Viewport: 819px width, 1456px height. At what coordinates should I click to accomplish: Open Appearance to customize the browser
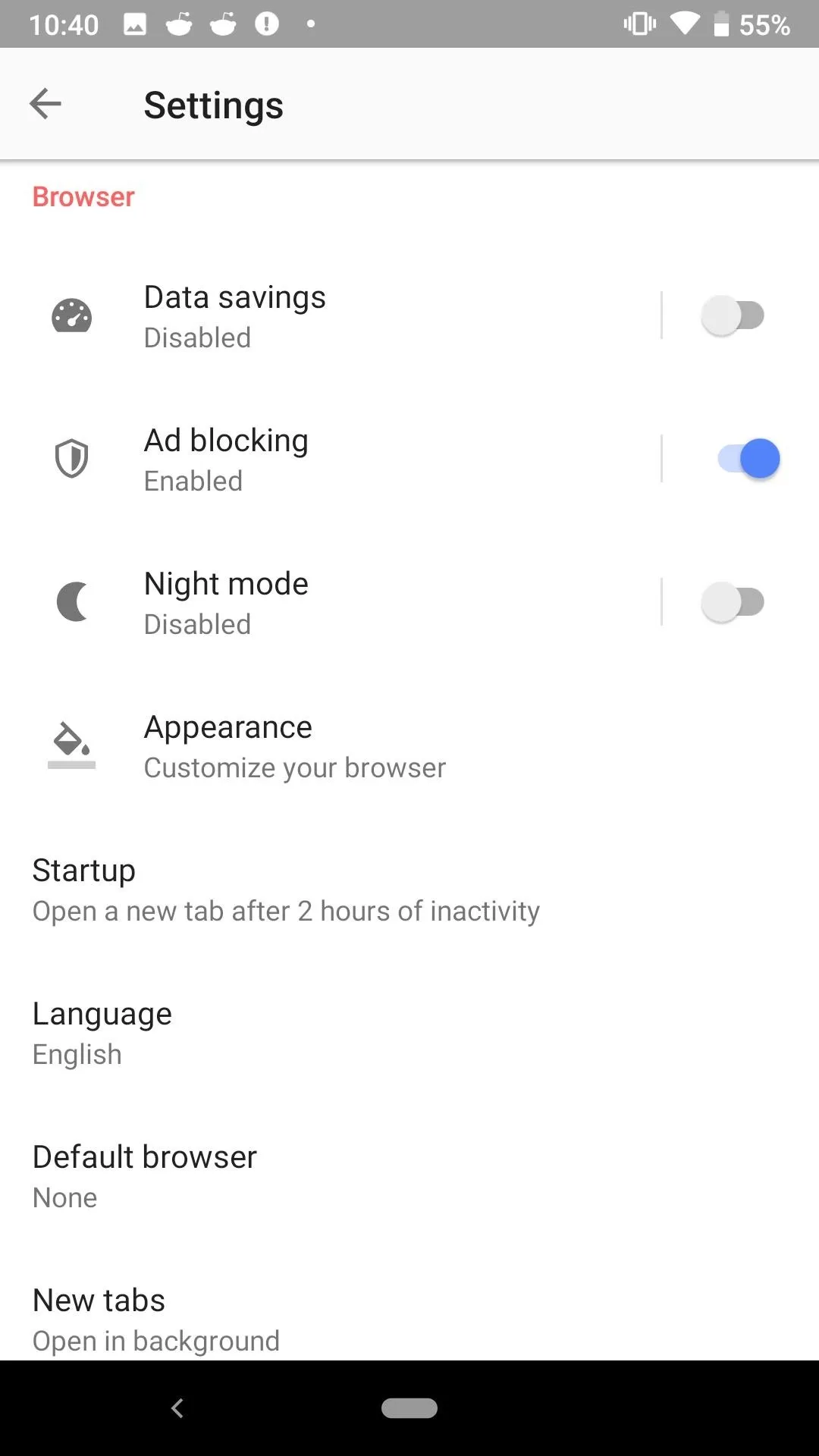coord(409,745)
